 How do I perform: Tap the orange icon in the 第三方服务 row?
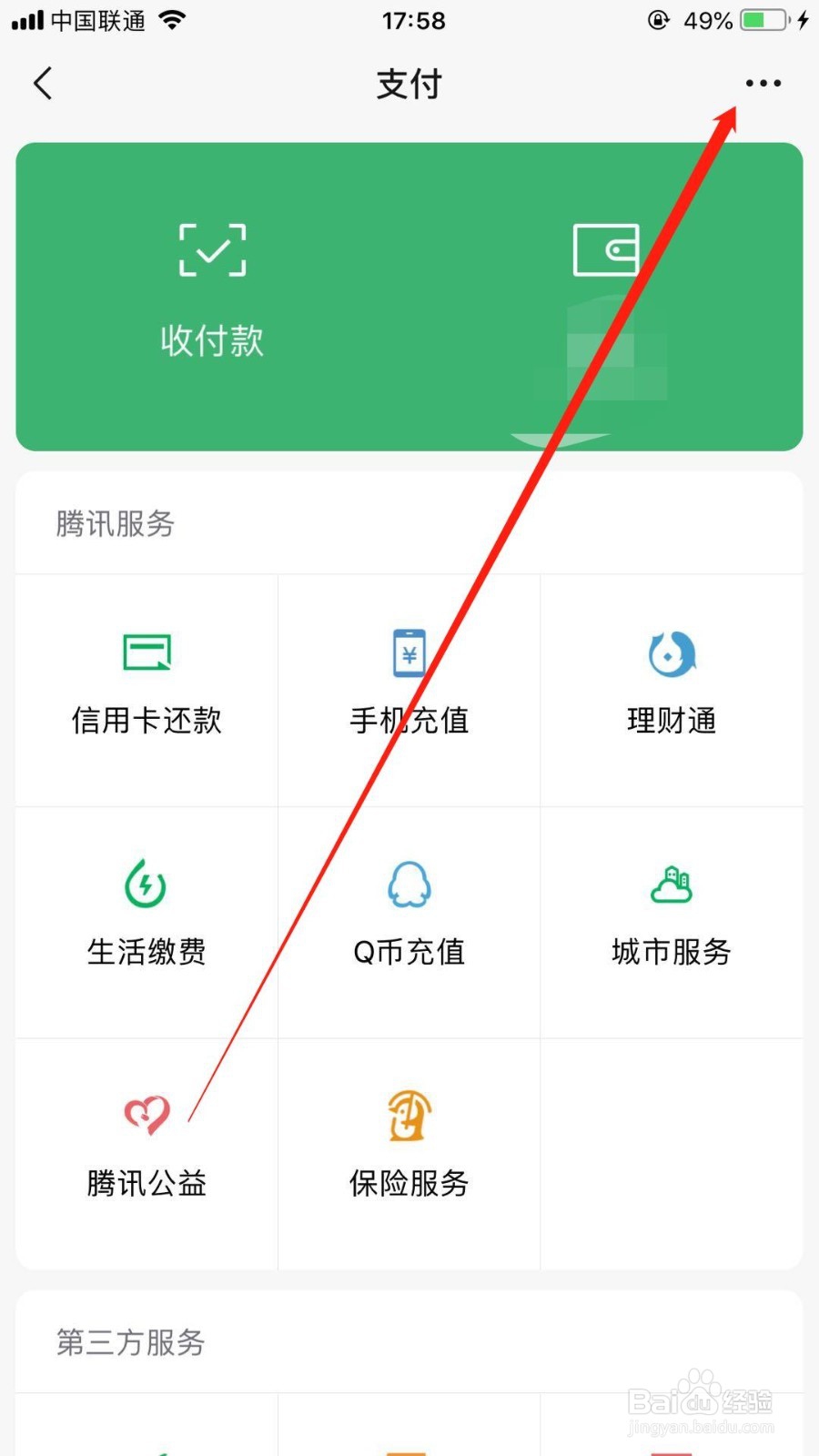[x=409, y=1447]
